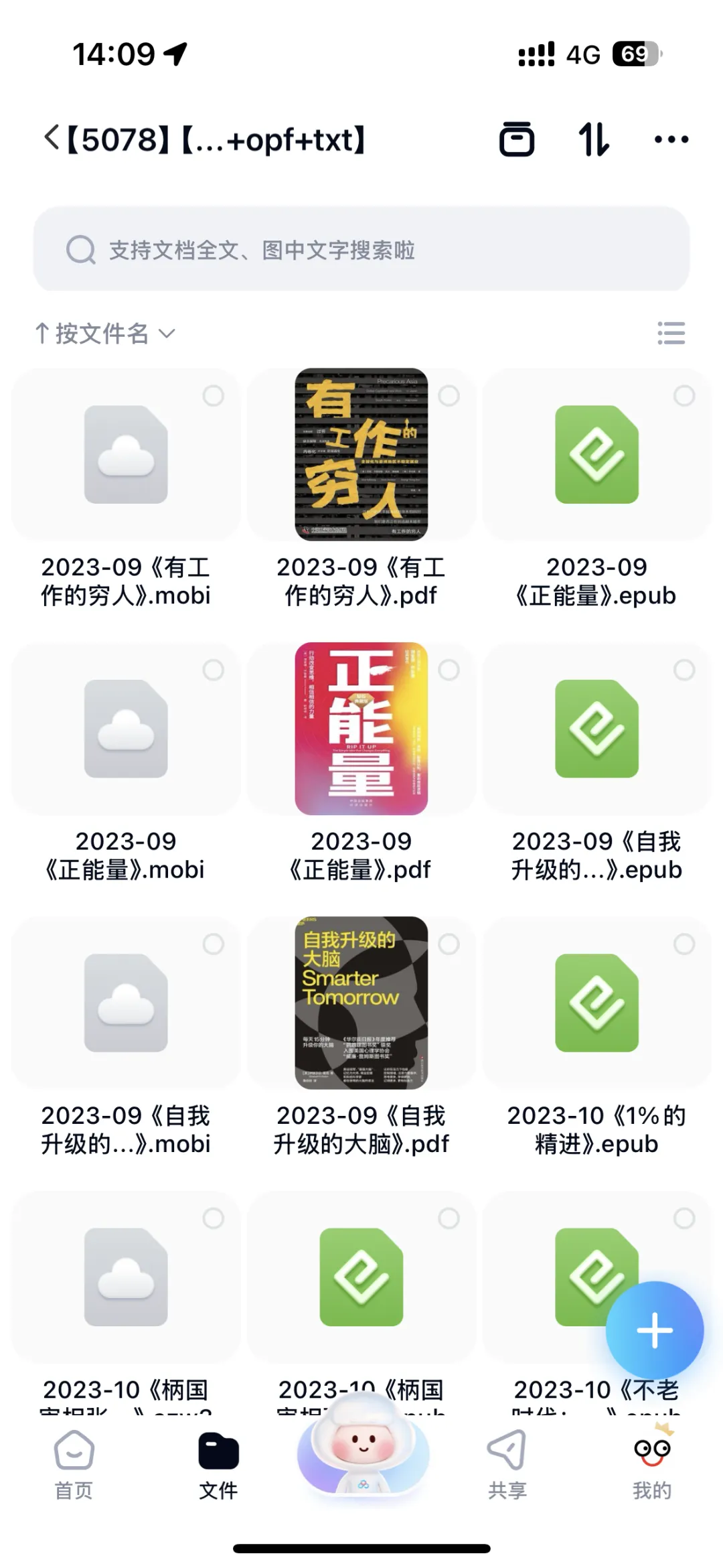Viewport: 723px width, 1568px height.
Task: Open the storage box icon in header
Action: click(x=517, y=139)
